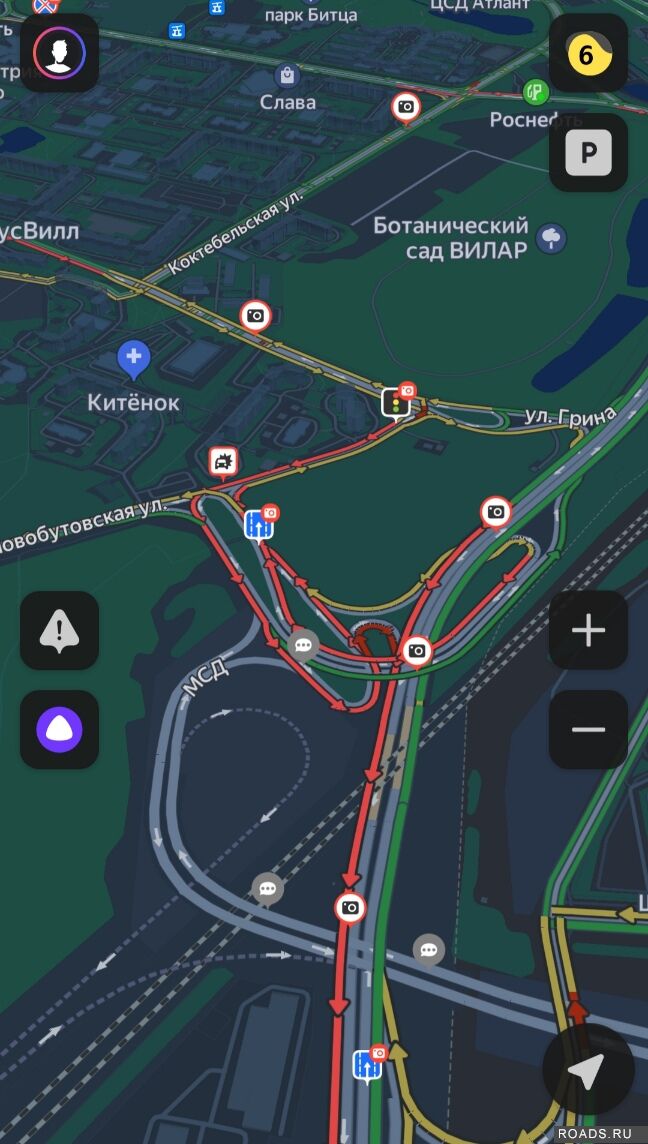The height and width of the screenshot is (1144, 648).
Task: Tap the traffic level 6 indicator button
Action: pos(588,53)
